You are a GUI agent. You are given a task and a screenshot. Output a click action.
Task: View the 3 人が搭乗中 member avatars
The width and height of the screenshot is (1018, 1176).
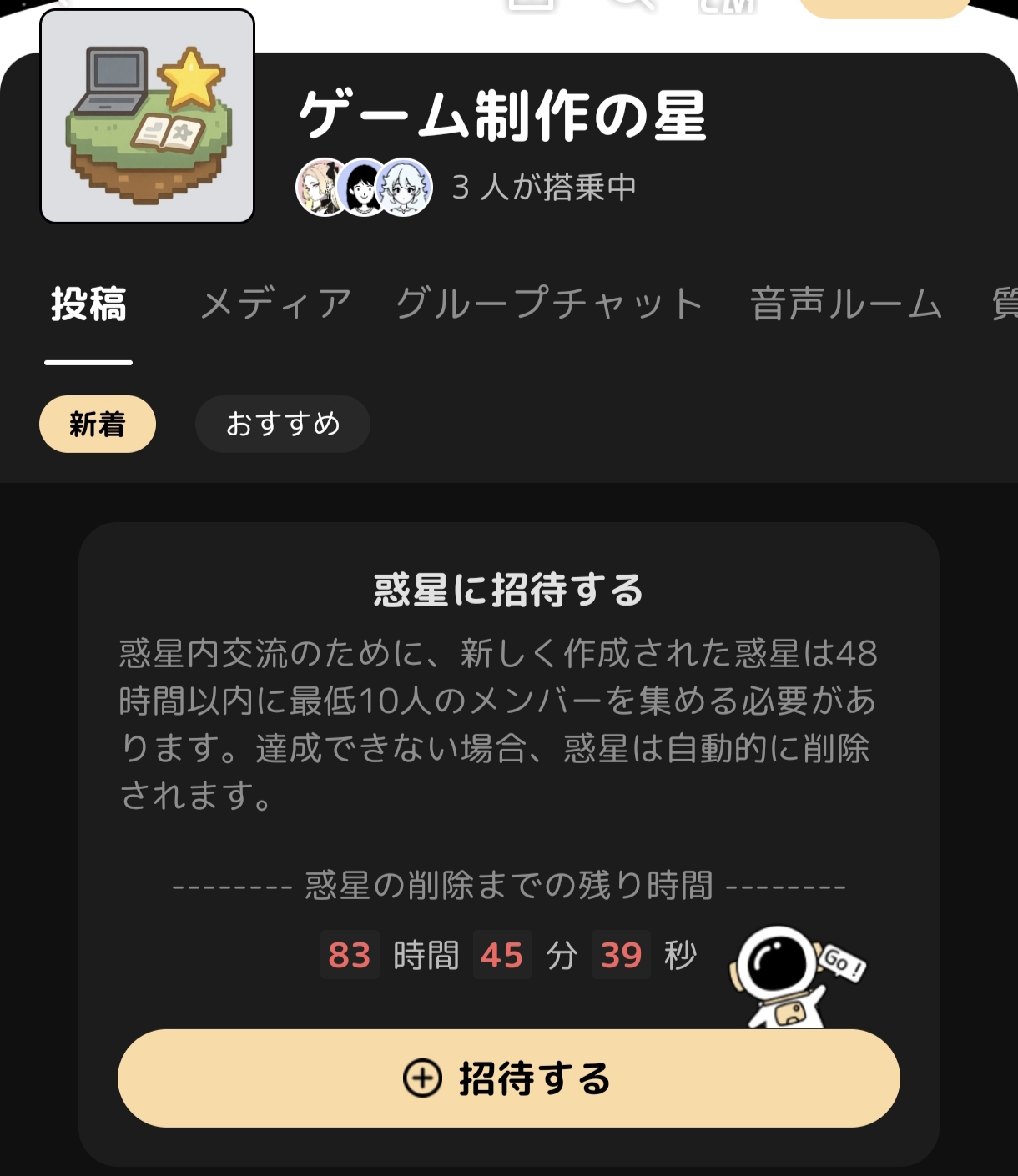pyautogui.click(x=365, y=188)
